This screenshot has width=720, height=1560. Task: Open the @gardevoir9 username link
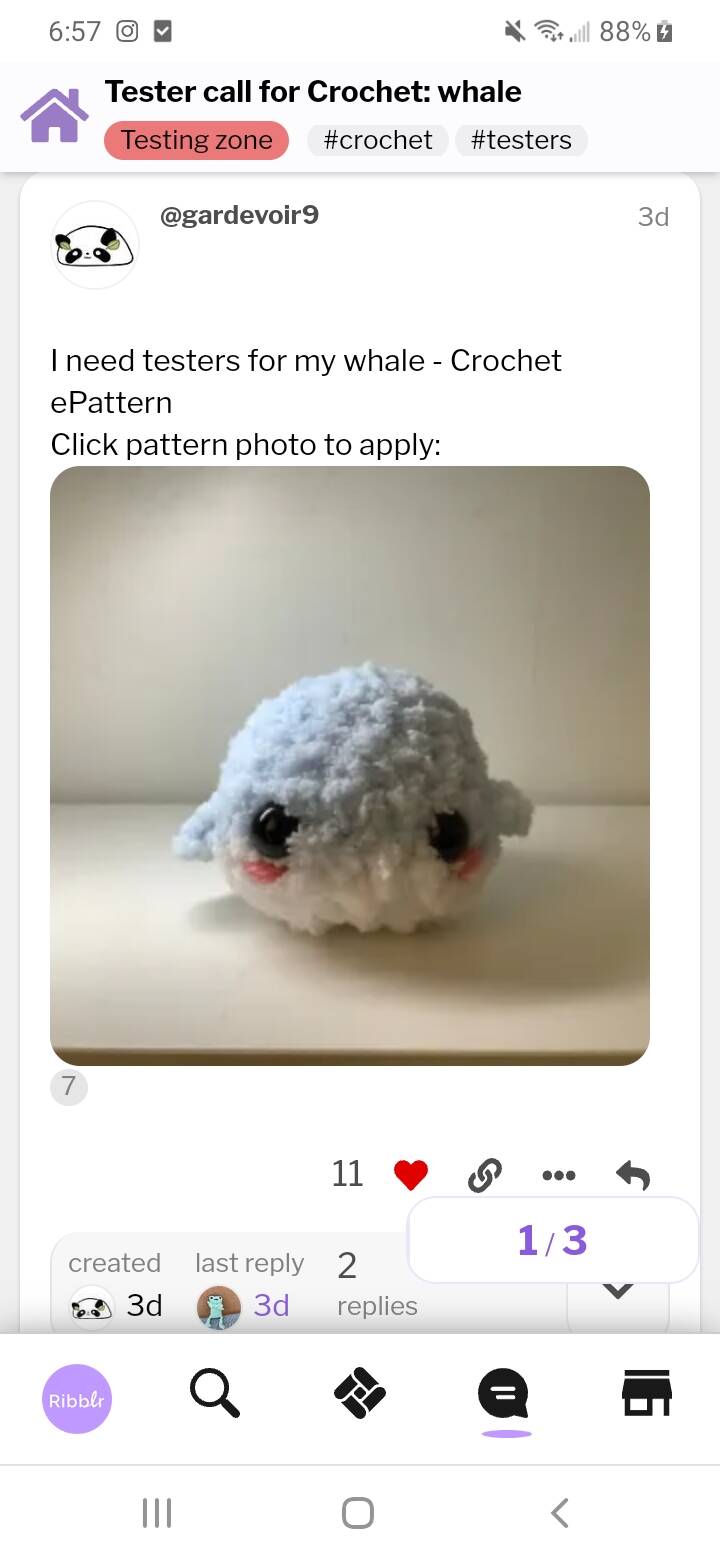(x=239, y=214)
